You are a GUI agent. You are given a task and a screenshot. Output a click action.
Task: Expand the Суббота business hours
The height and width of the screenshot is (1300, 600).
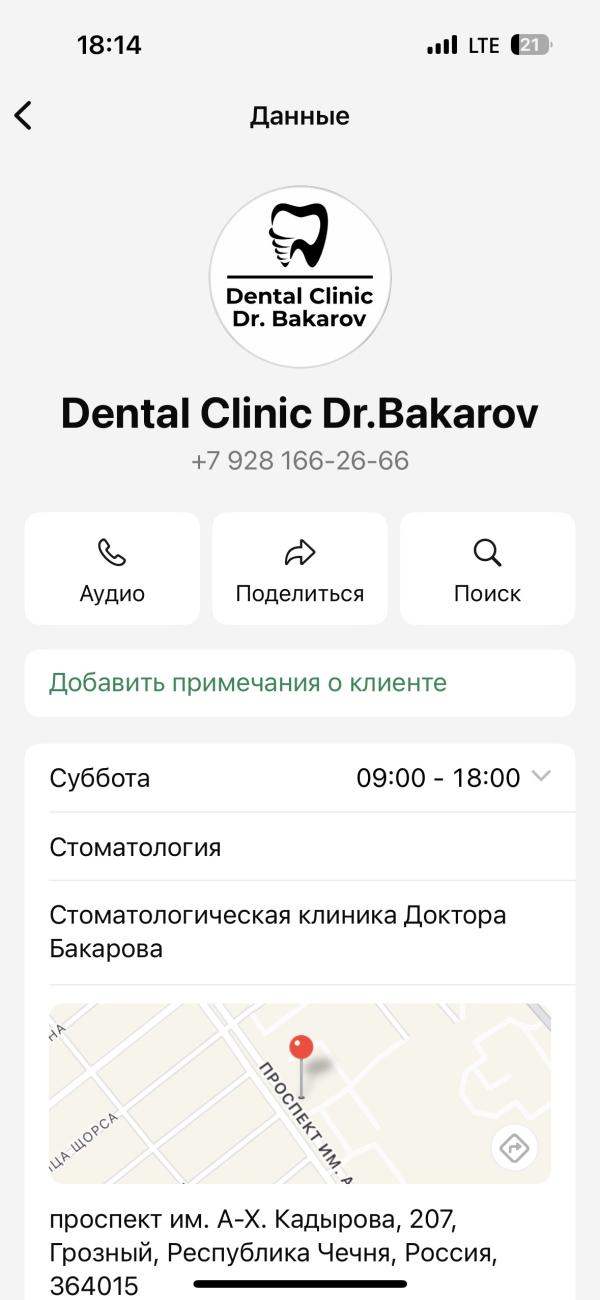tap(541, 777)
